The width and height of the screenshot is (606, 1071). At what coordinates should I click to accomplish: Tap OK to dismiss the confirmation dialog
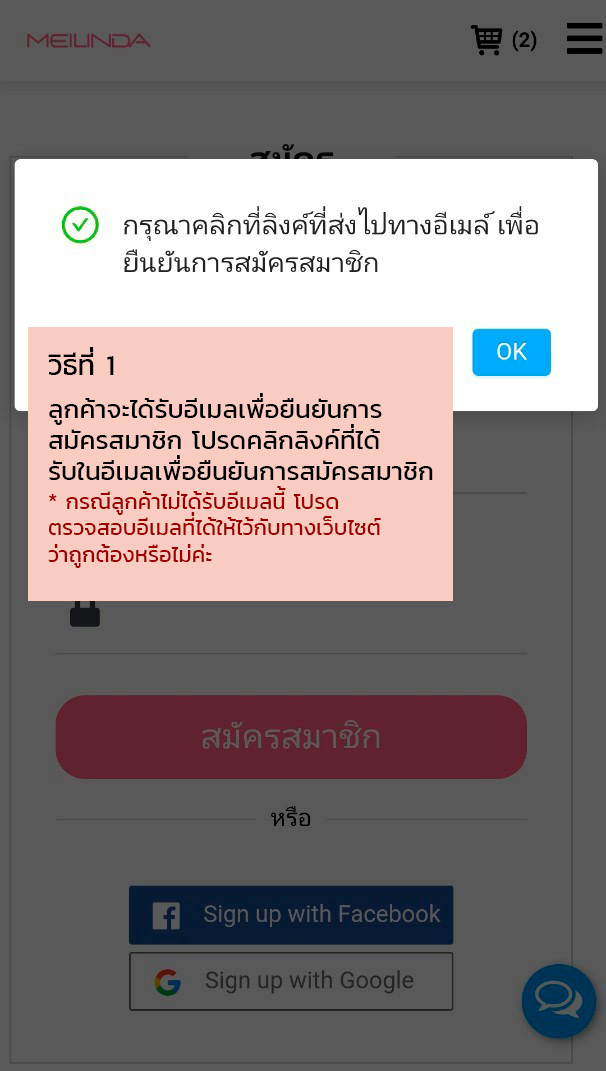511,352
